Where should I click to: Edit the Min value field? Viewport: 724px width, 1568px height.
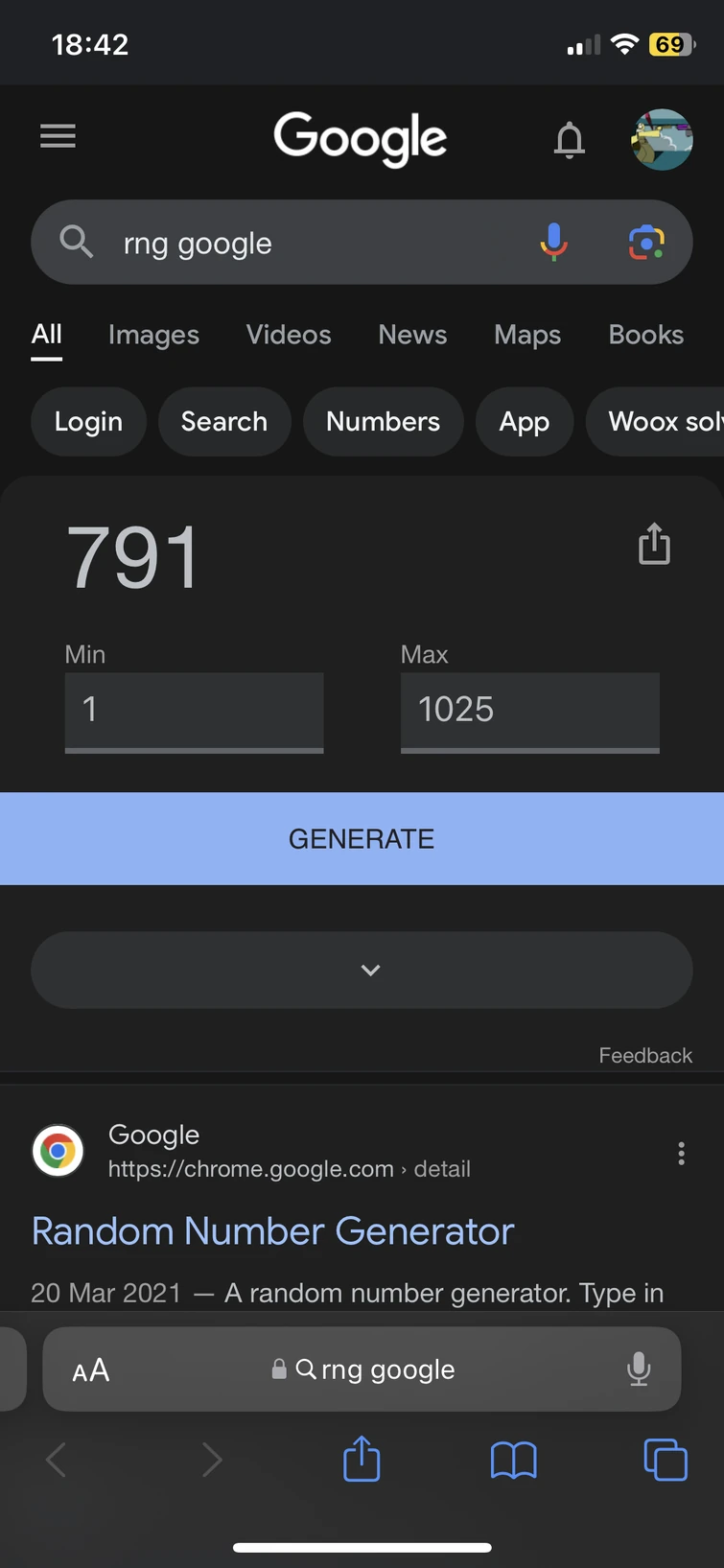[194, 711]
